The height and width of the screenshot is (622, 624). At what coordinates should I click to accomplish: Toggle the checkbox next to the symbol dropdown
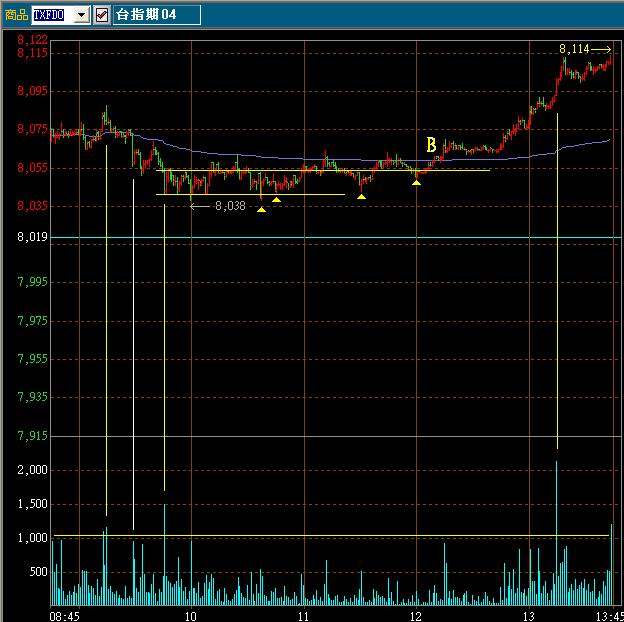coord(101,15)
